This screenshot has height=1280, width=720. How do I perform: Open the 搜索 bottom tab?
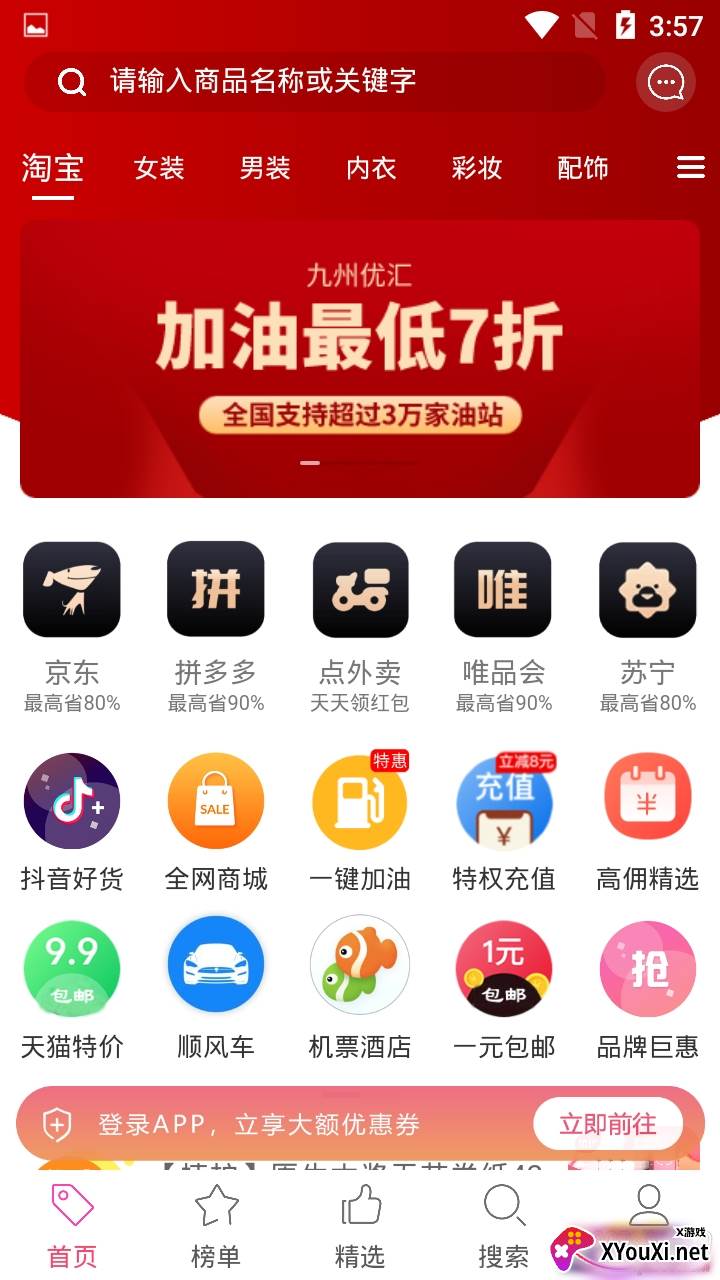[503, 1226]
